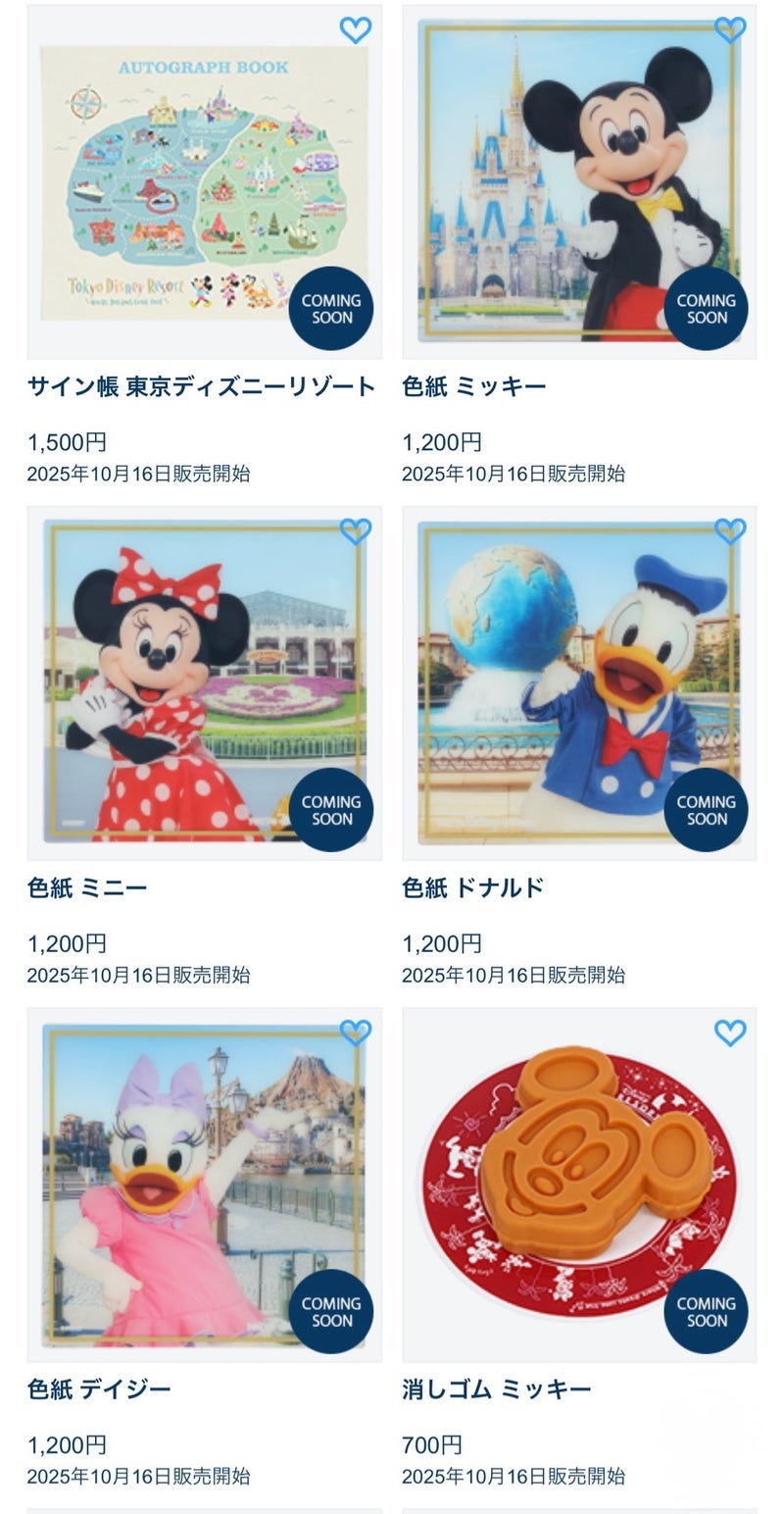Favorite the サイン帳 東京ディズニーリゾート item
This screenshot has width=784, height=1514.
(355, 30)
